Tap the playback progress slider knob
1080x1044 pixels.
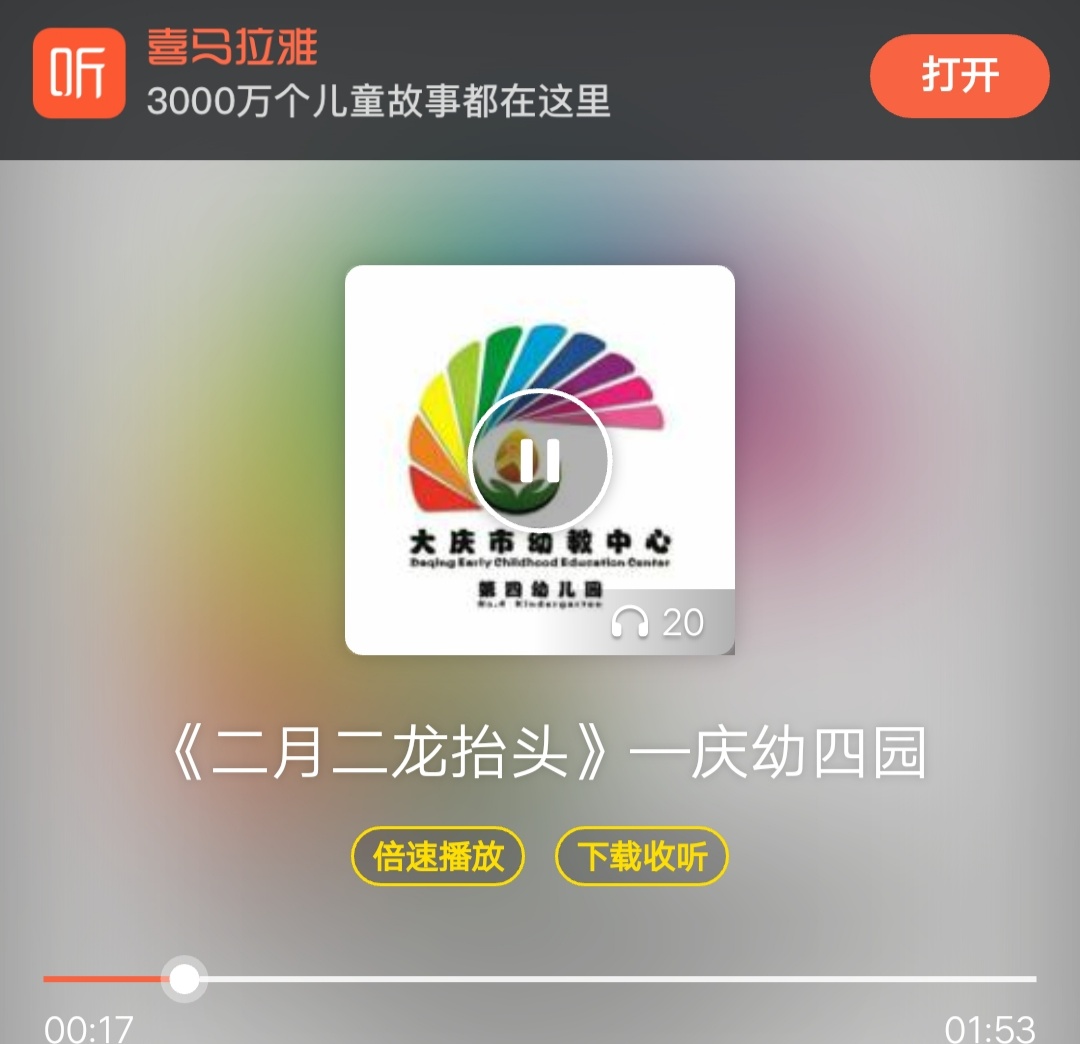point(184,978)
